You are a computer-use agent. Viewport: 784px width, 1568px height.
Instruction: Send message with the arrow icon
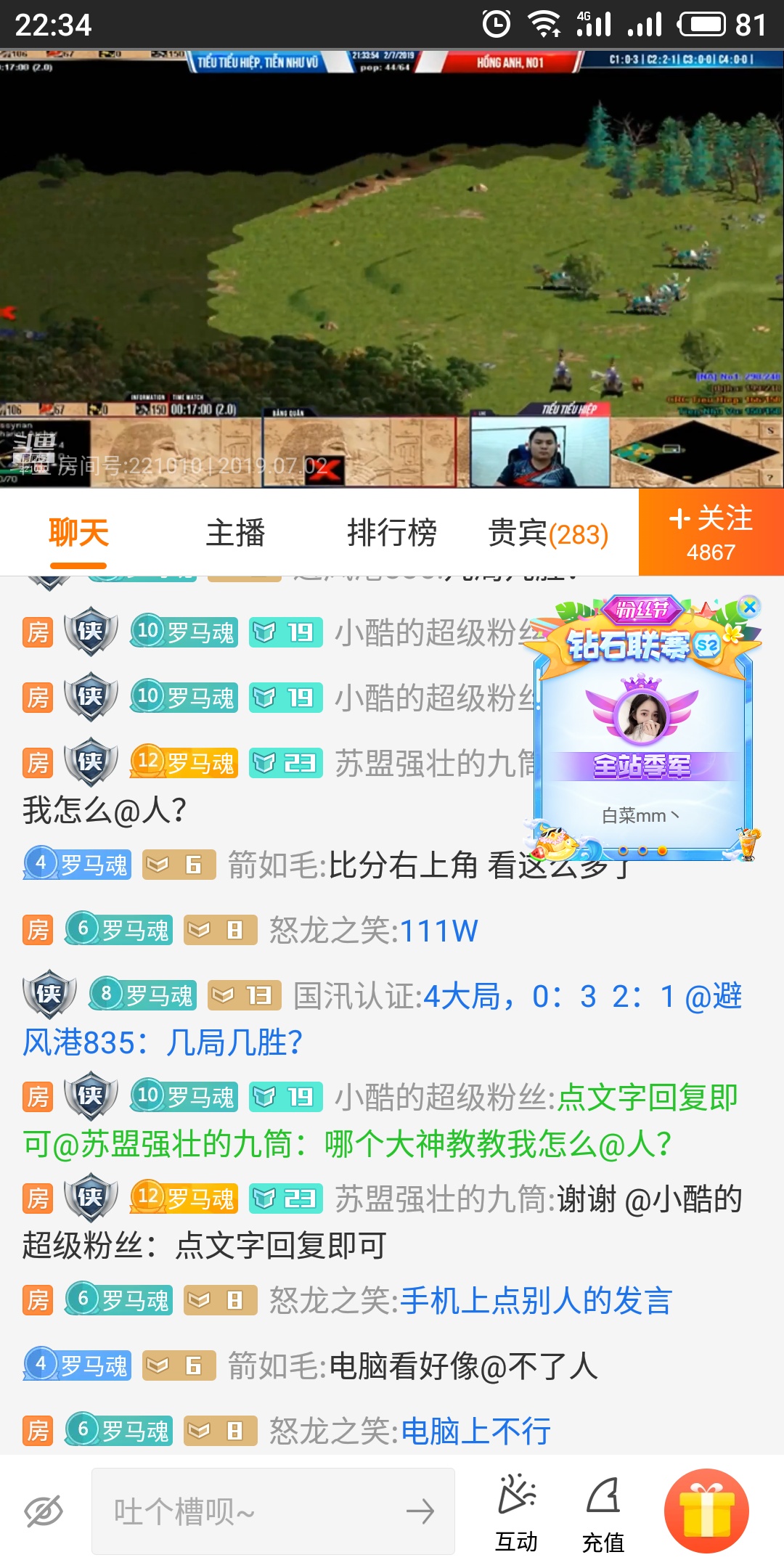click(x=420, y=1511)
